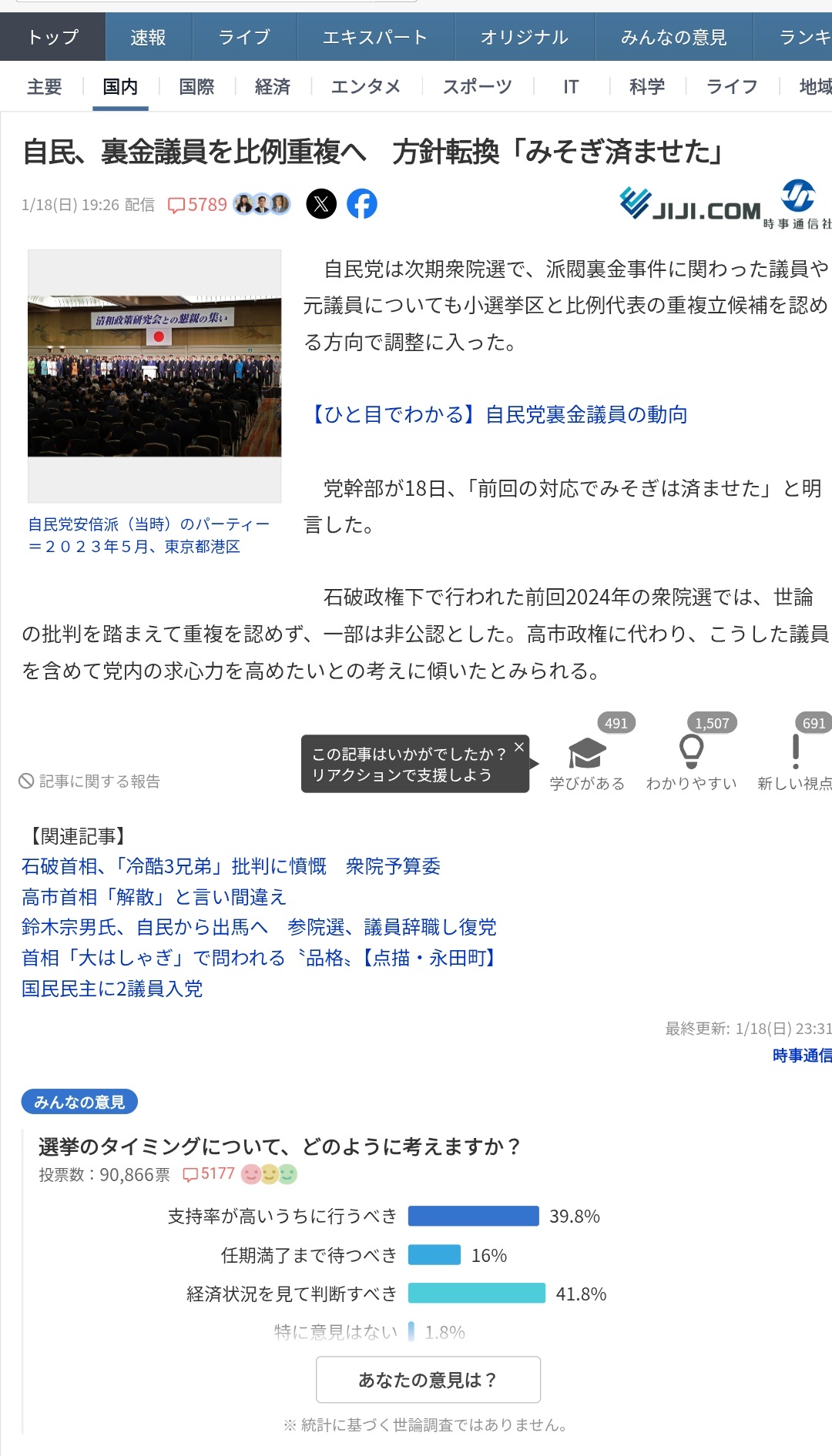Viewport: 832px width, 1456px height.
Task: Switch to the 速報 tab
Action: click(148, 37)
